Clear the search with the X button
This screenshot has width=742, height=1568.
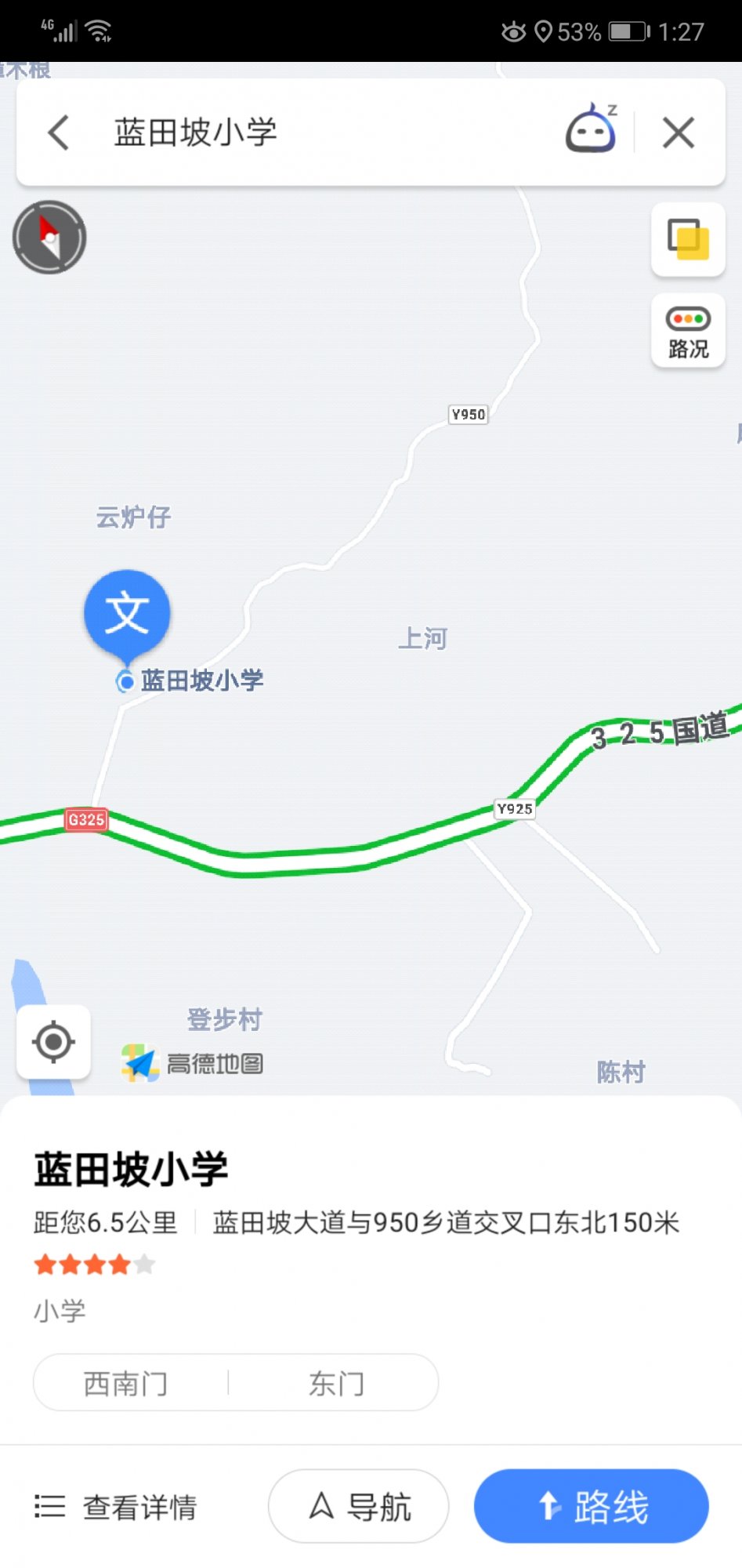point(678,132)
